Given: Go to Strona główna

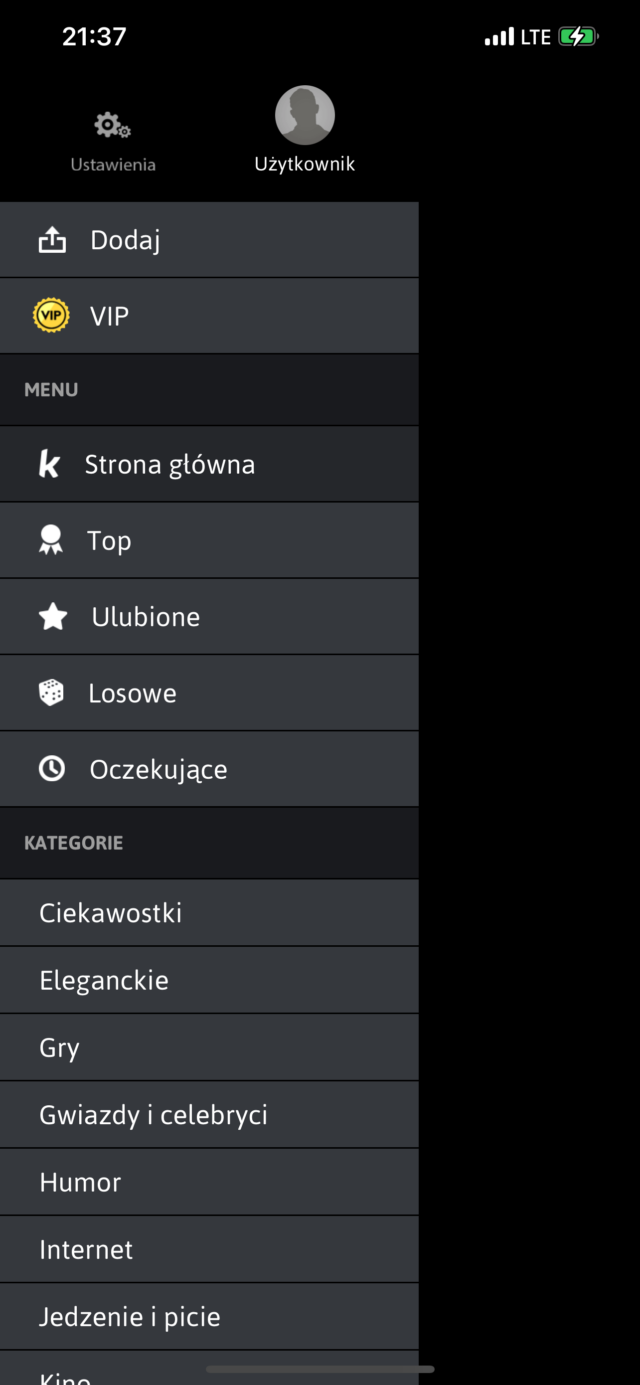Looking at the screenshot, I should click(169, 465).
